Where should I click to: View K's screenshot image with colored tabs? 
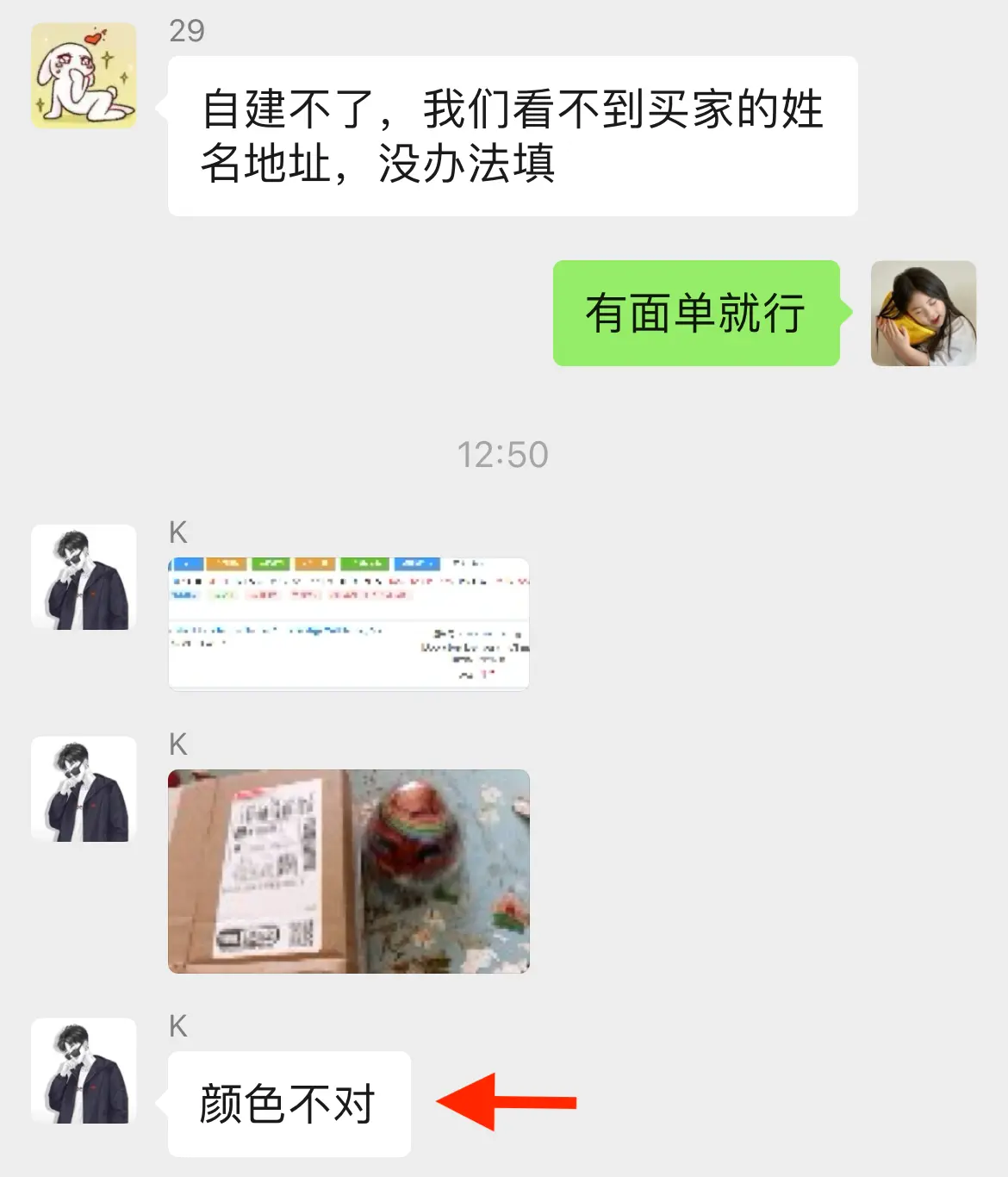tap(348, 624)
